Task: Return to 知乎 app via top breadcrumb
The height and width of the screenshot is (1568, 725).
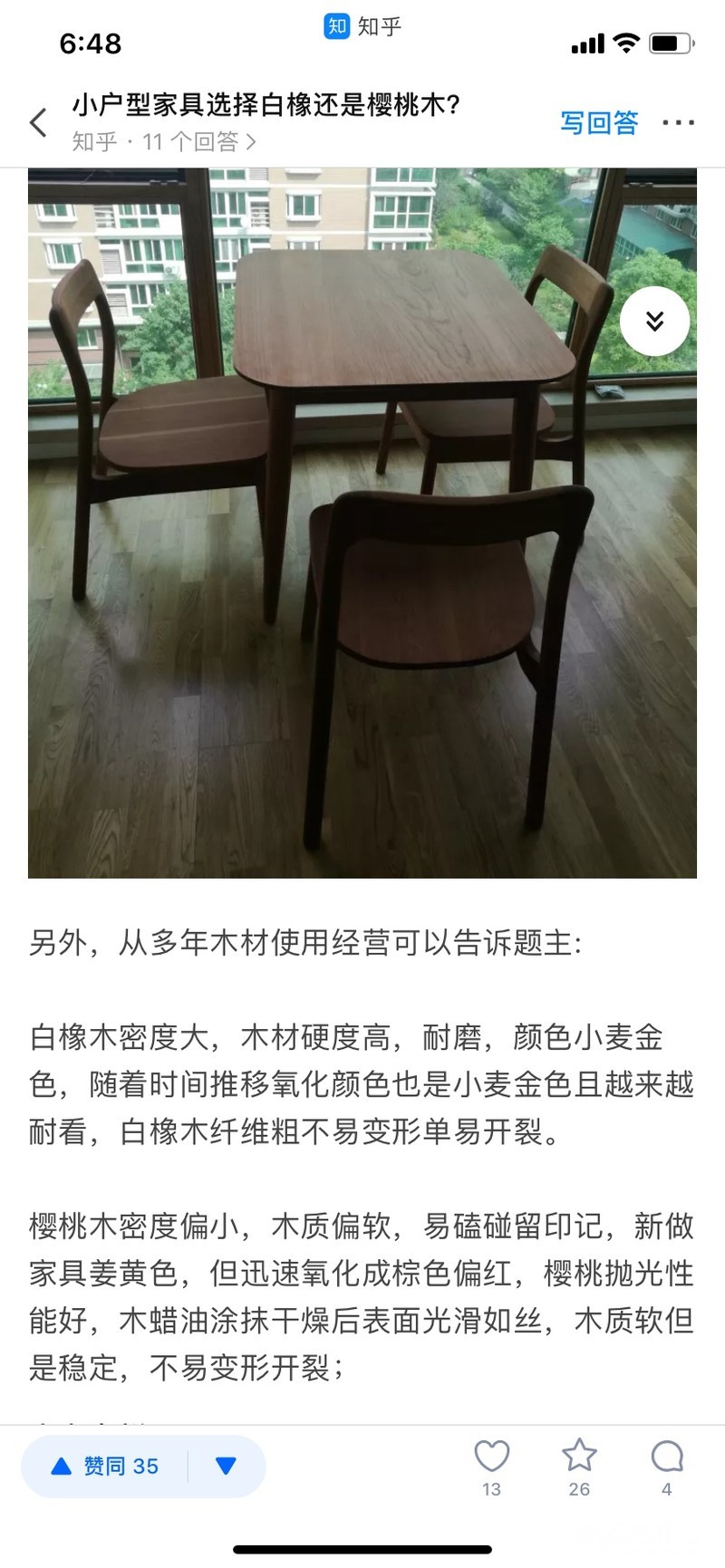Action: coord(362,26)
